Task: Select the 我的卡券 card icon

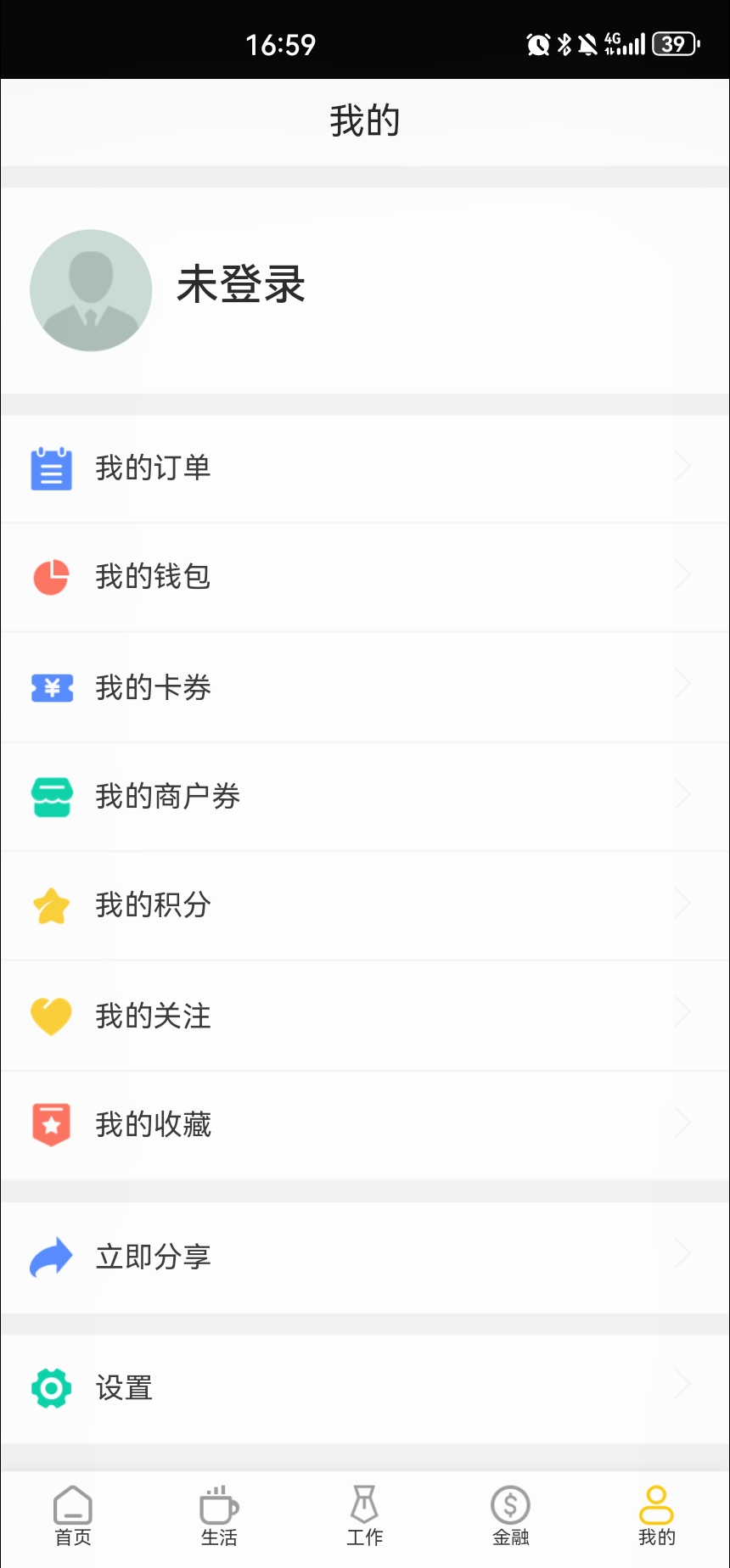Action: pos(51,687)
